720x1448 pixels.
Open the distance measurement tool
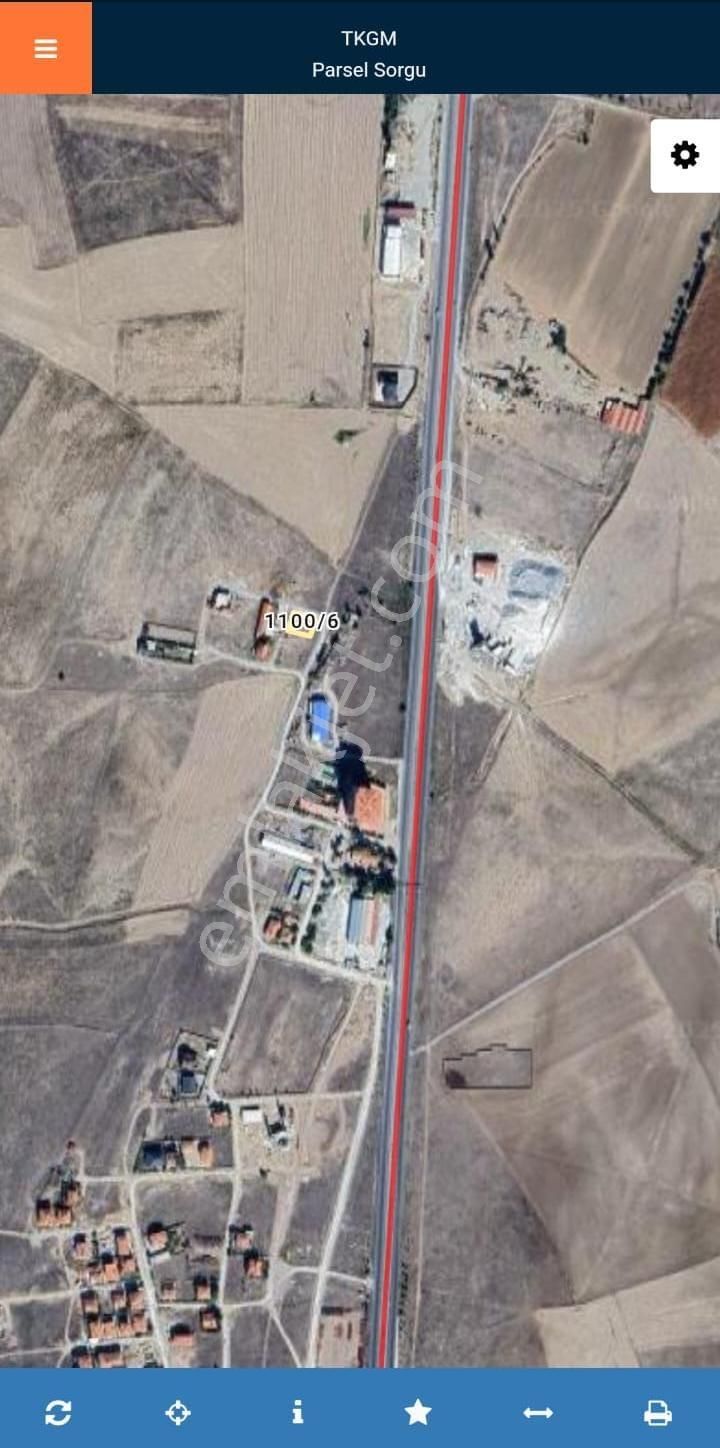point(538,1412)
